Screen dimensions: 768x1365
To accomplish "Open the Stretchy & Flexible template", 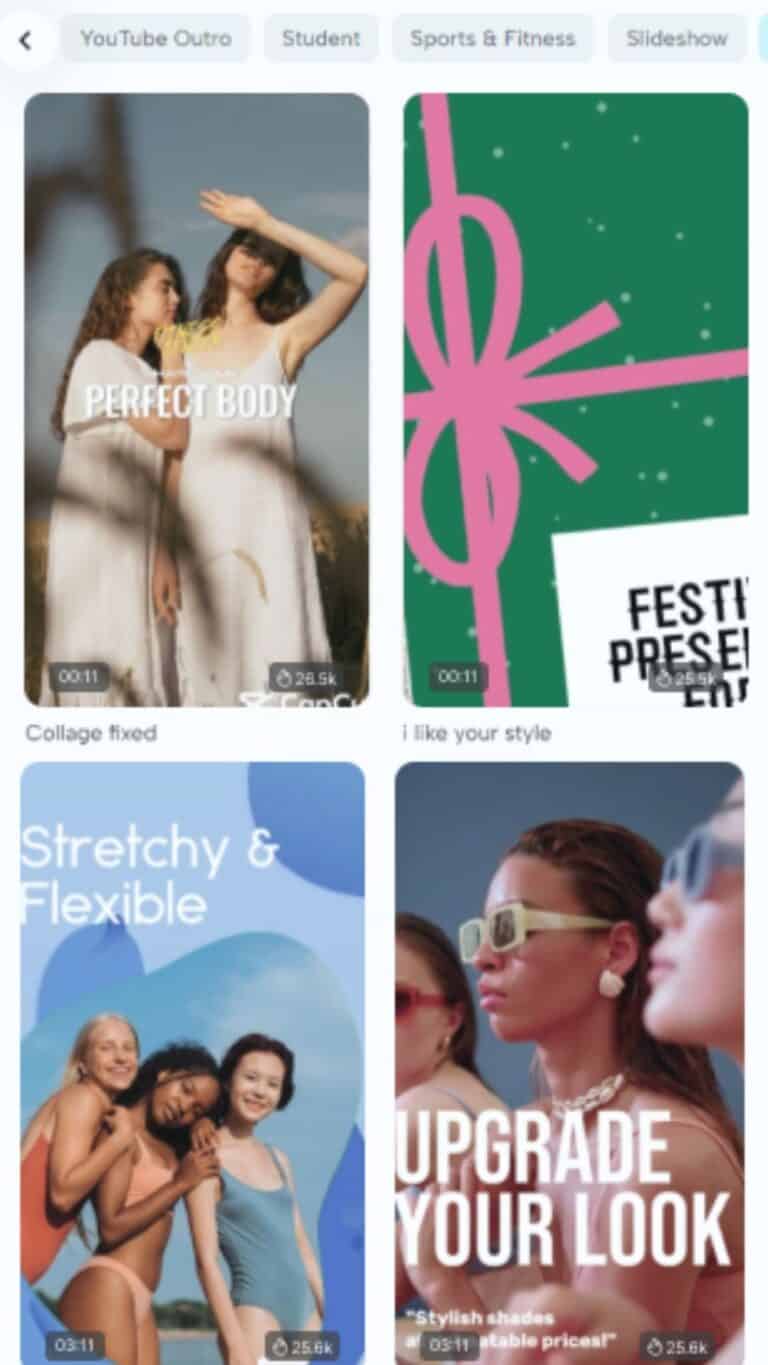I will click(x=192, y=1060).
